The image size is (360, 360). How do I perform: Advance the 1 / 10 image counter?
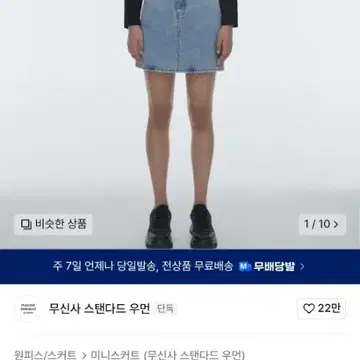tap(322, 224)
